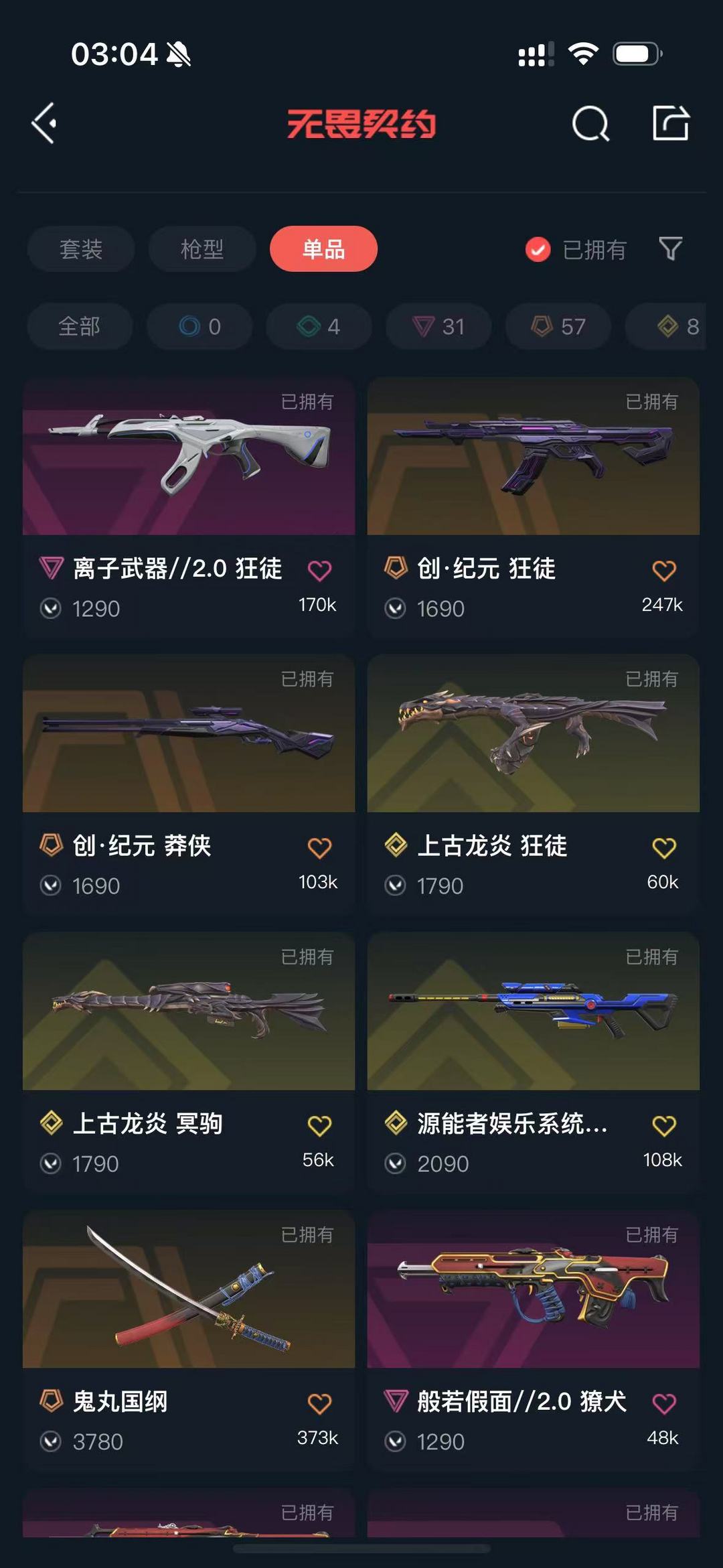Open the filter funnel icon
The image size is (723, 1568).
point(670,249)
